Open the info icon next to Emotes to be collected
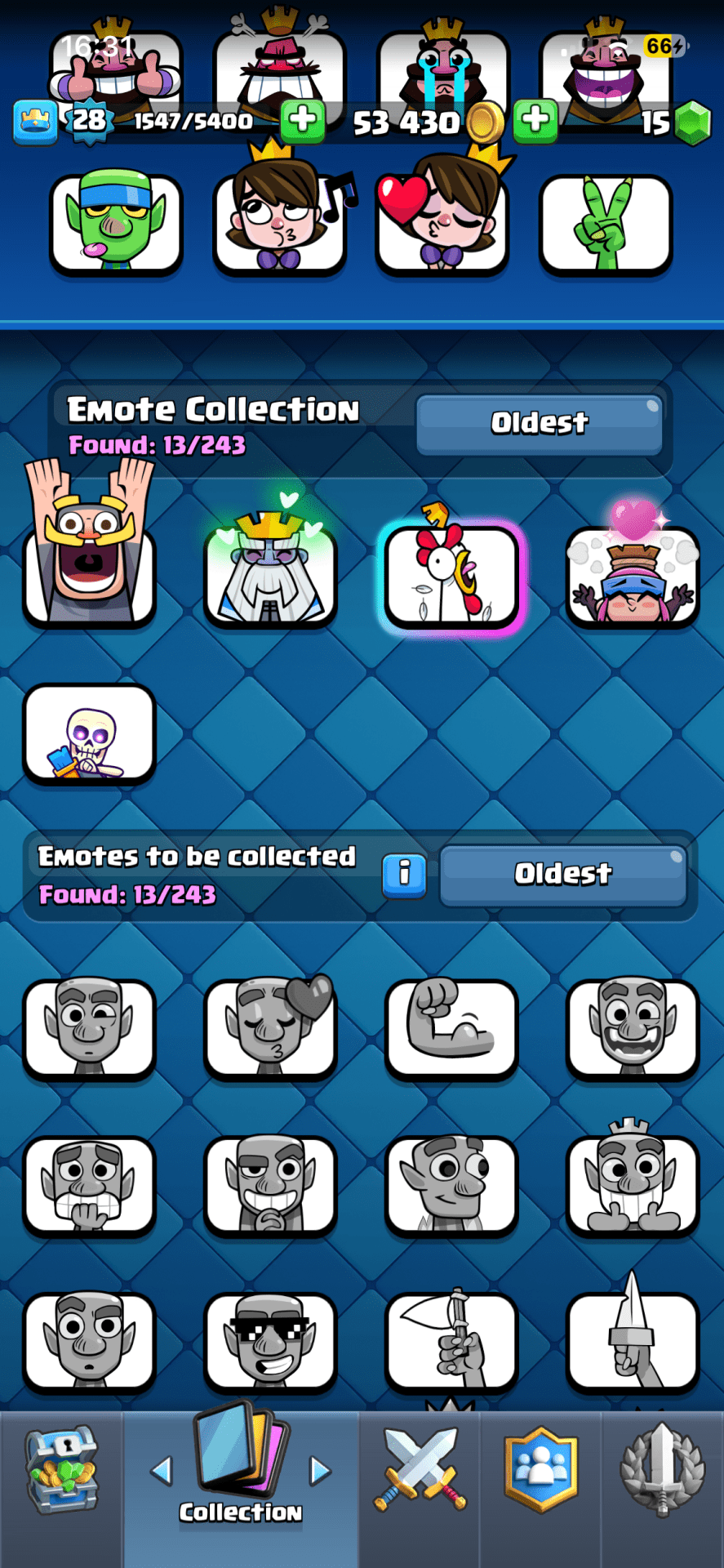Screen dimensions: 724x1568 pos(404,875)
